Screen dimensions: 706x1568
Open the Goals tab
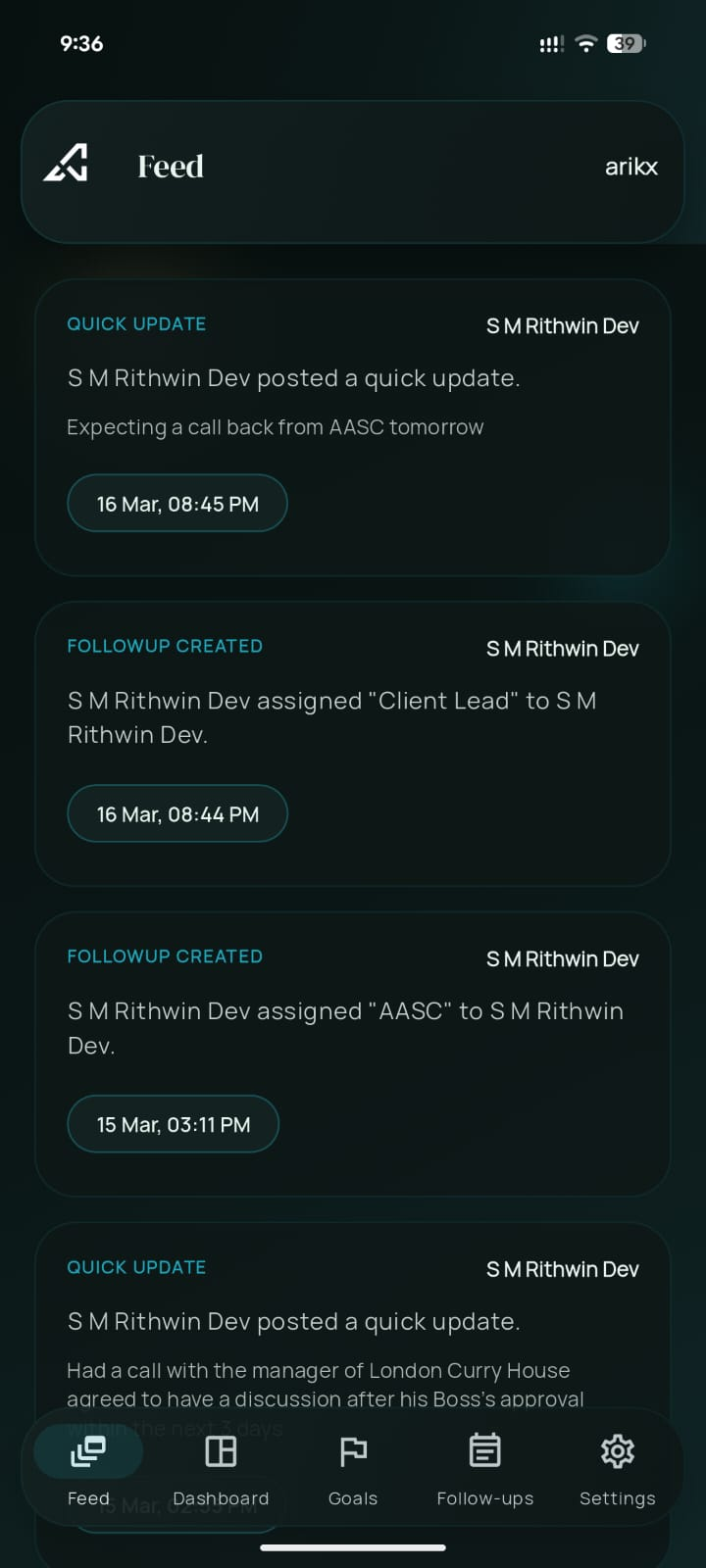point(353,1467)
